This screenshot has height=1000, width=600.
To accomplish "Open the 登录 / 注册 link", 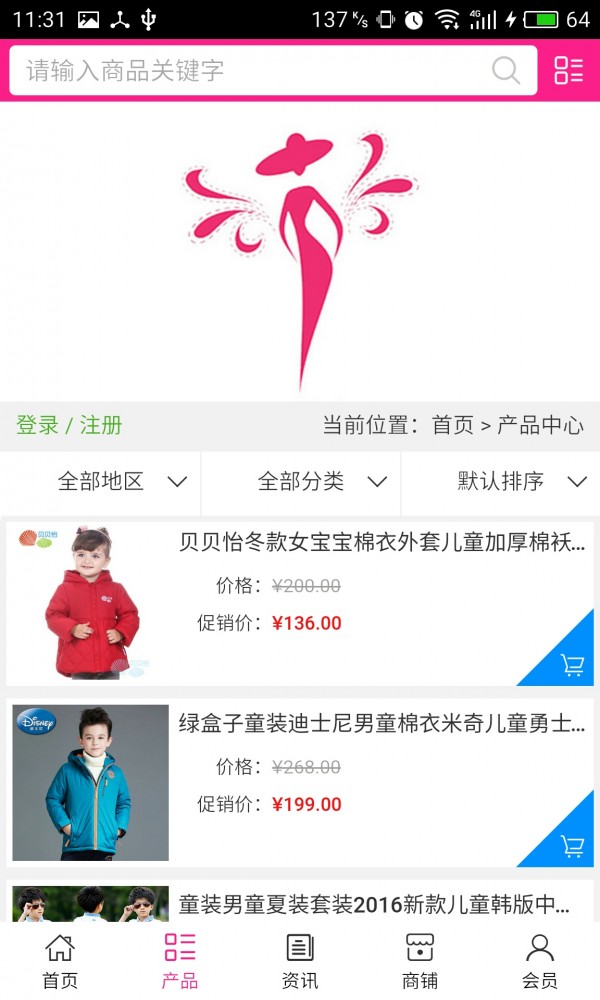I will tap(69, 425).
